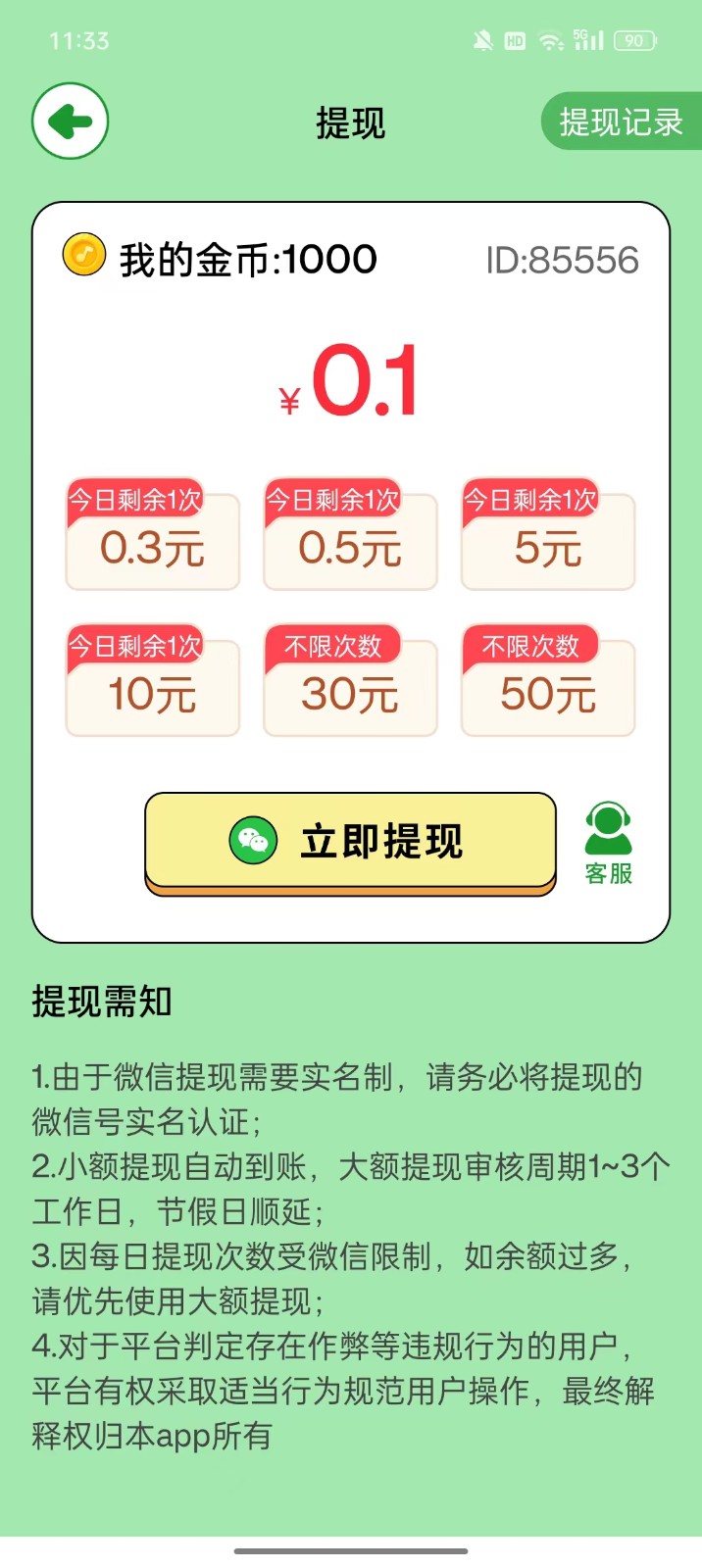
Task: Choose the 0.5元 withdrawal option
Action: (350, 542)
